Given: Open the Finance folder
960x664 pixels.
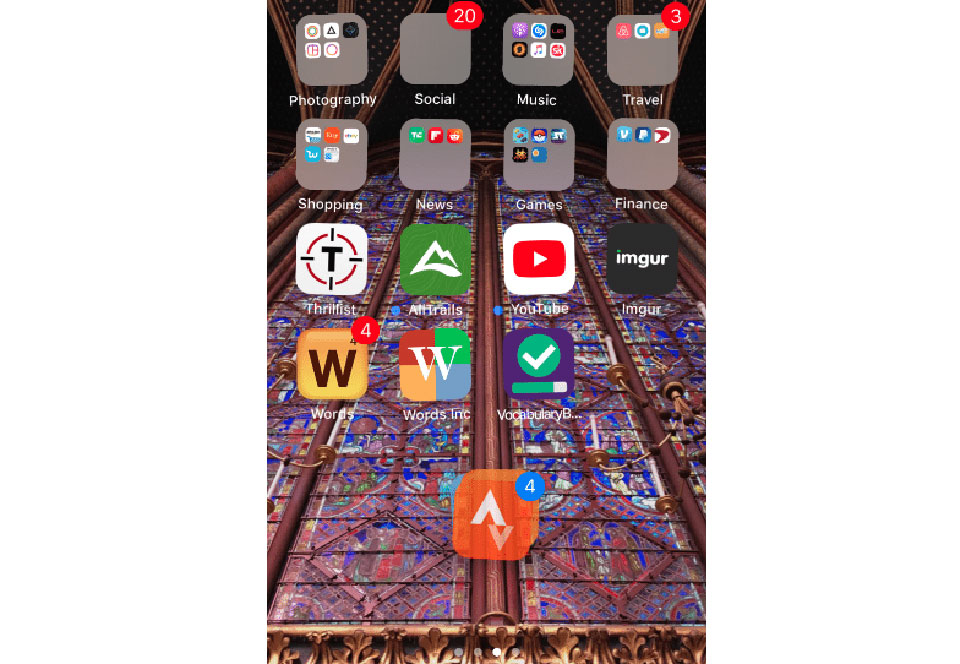Looking at the screenshot, I should click(642, 155).
